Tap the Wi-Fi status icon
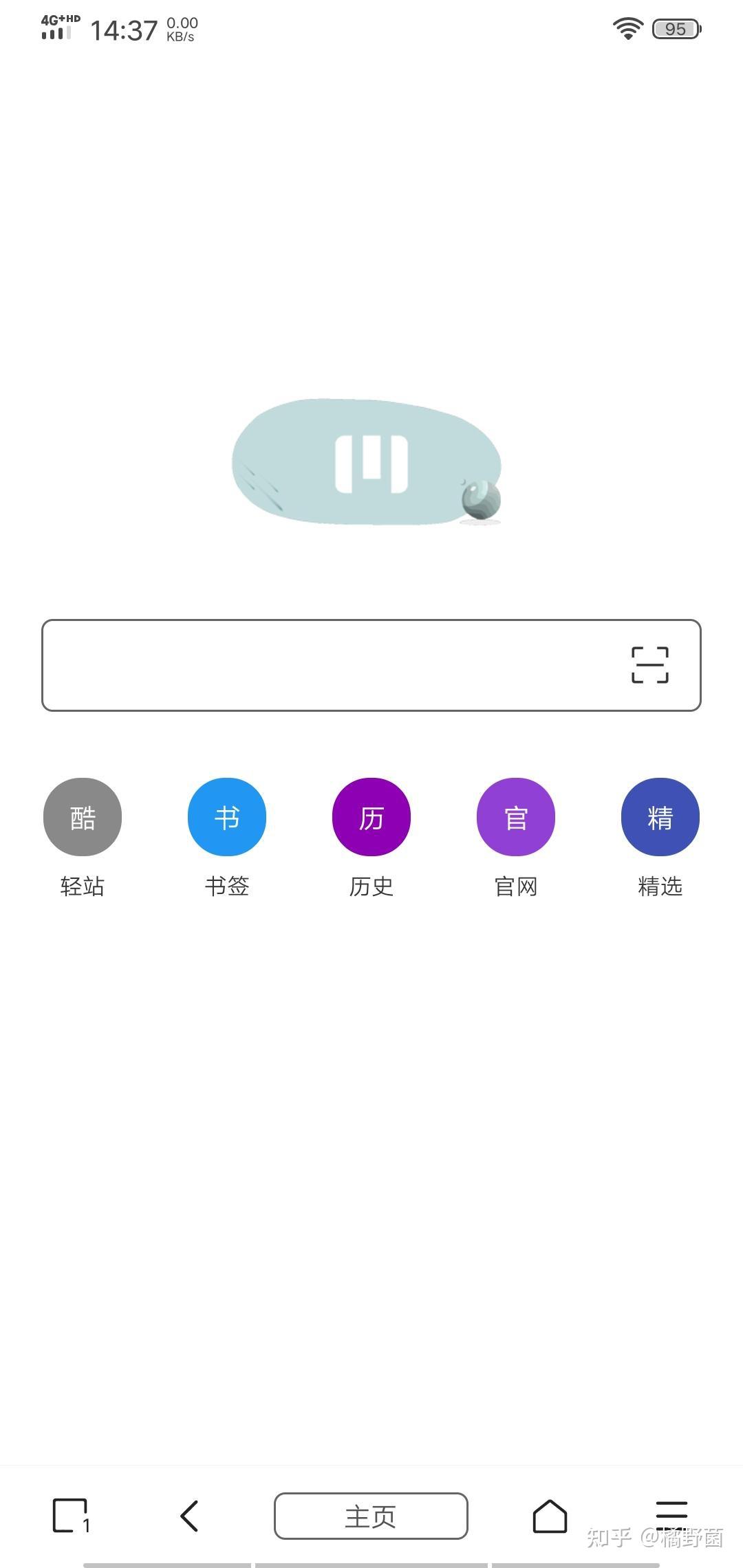 (627, 28)
